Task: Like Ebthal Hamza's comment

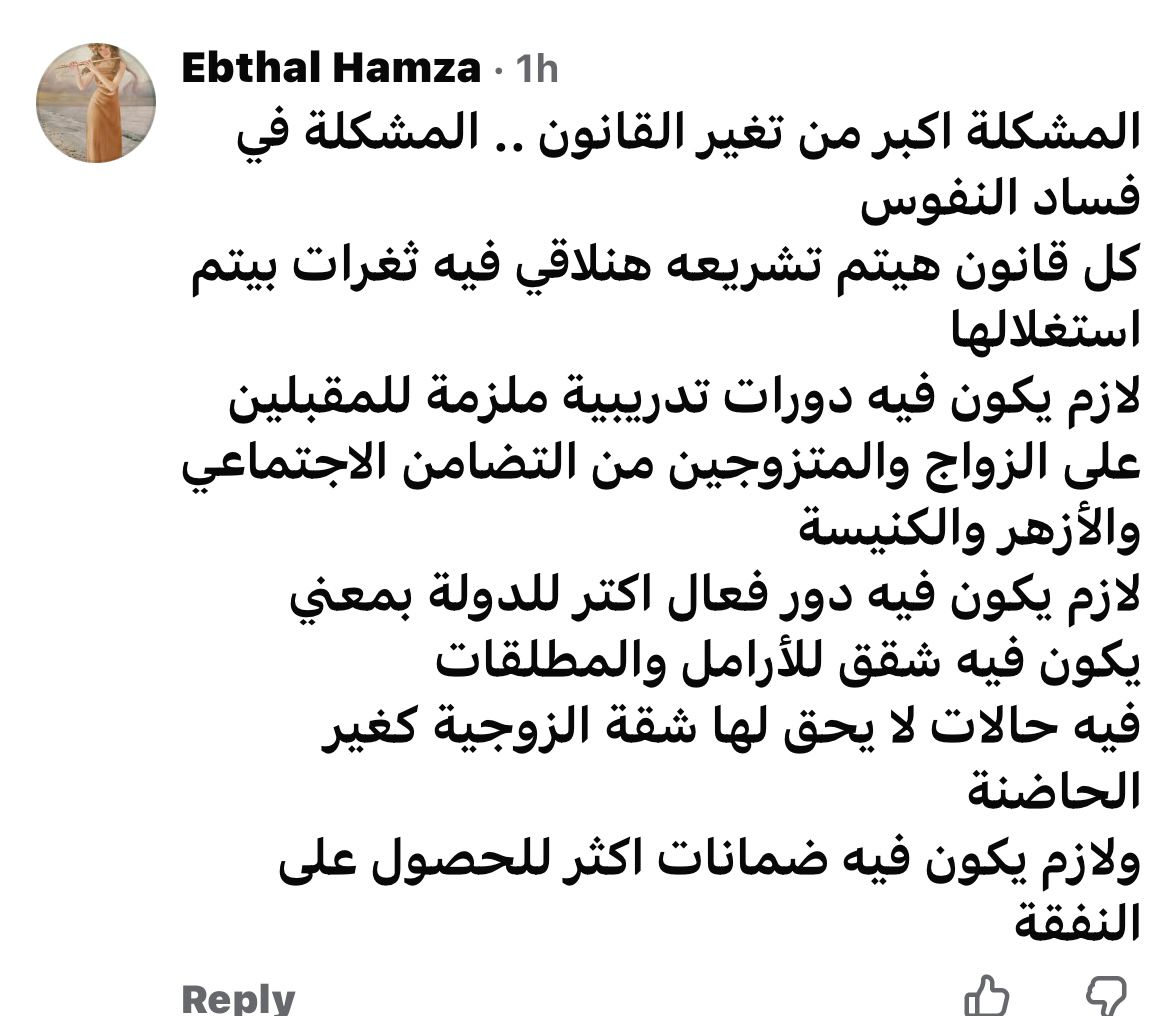Action: (x=987, y=997)
